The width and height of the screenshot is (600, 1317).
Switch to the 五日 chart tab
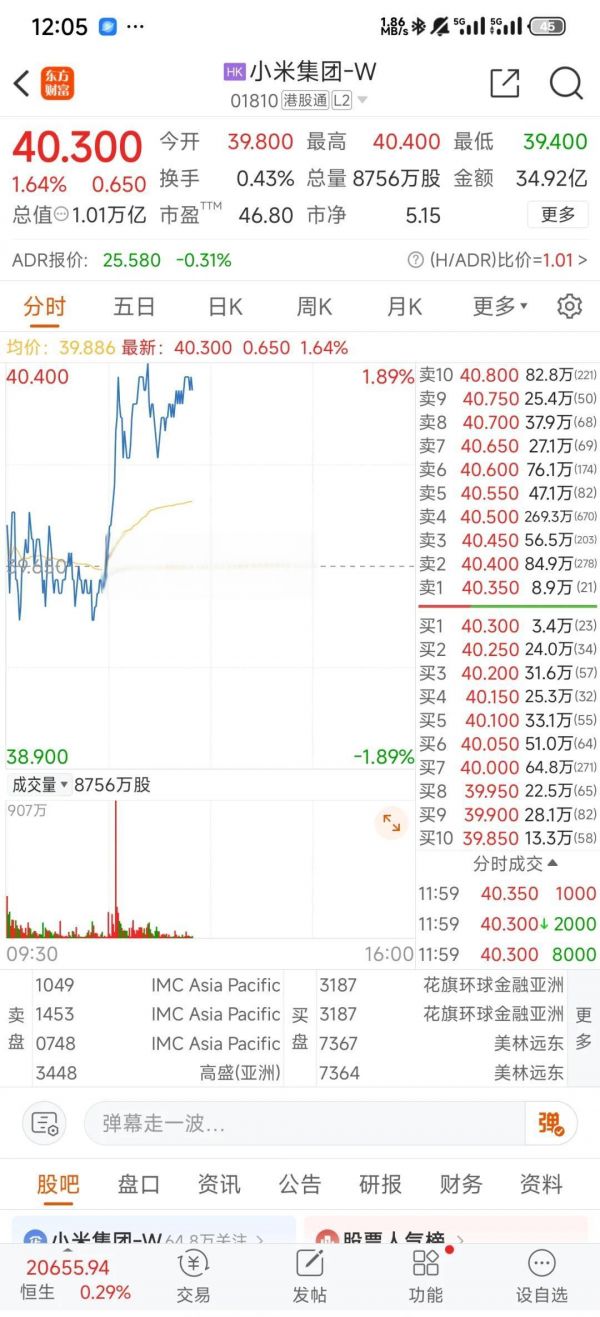tap(134, 306)
